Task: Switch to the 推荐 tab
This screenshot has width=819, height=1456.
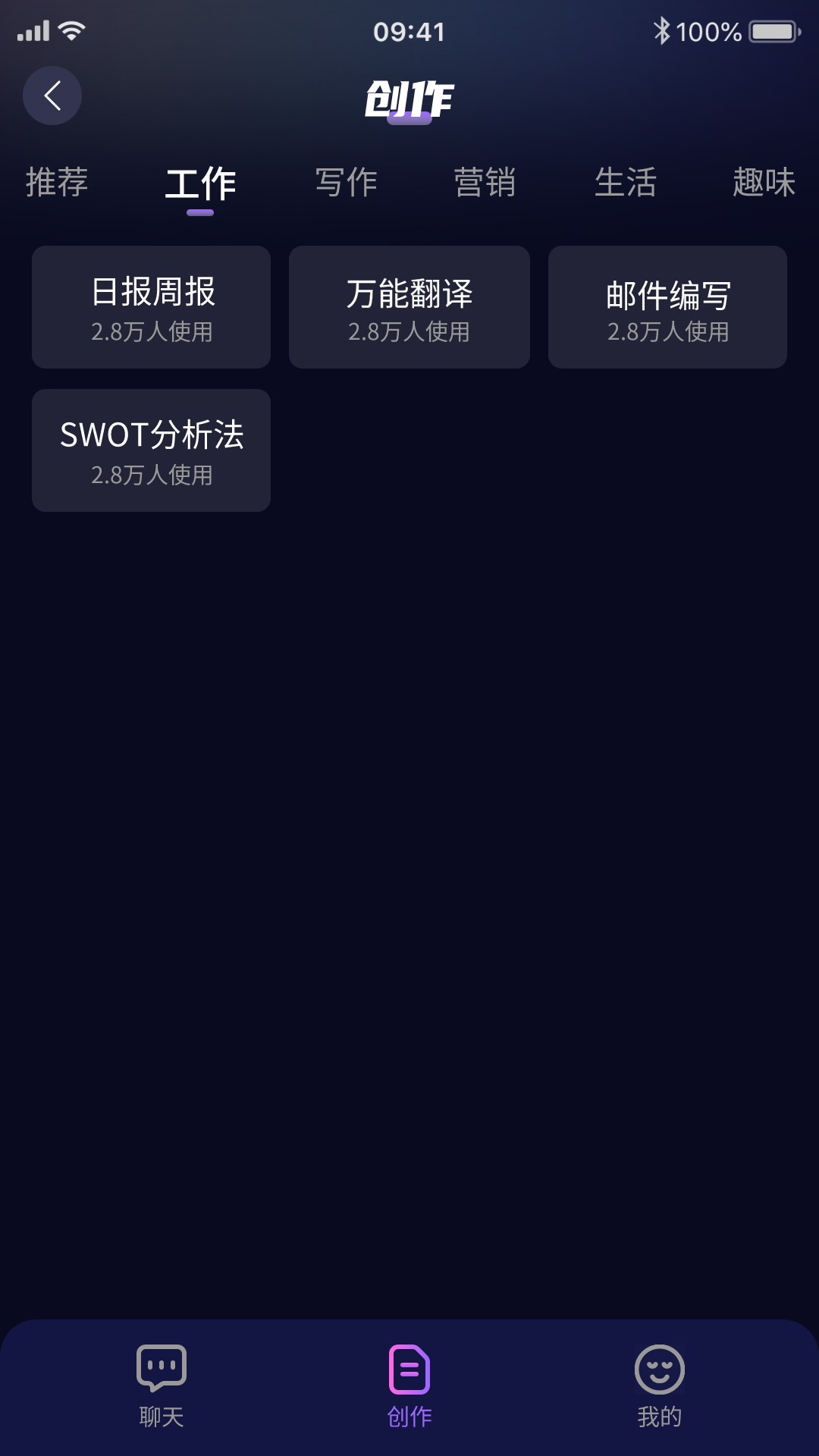Action: click(x=57, y=183)
